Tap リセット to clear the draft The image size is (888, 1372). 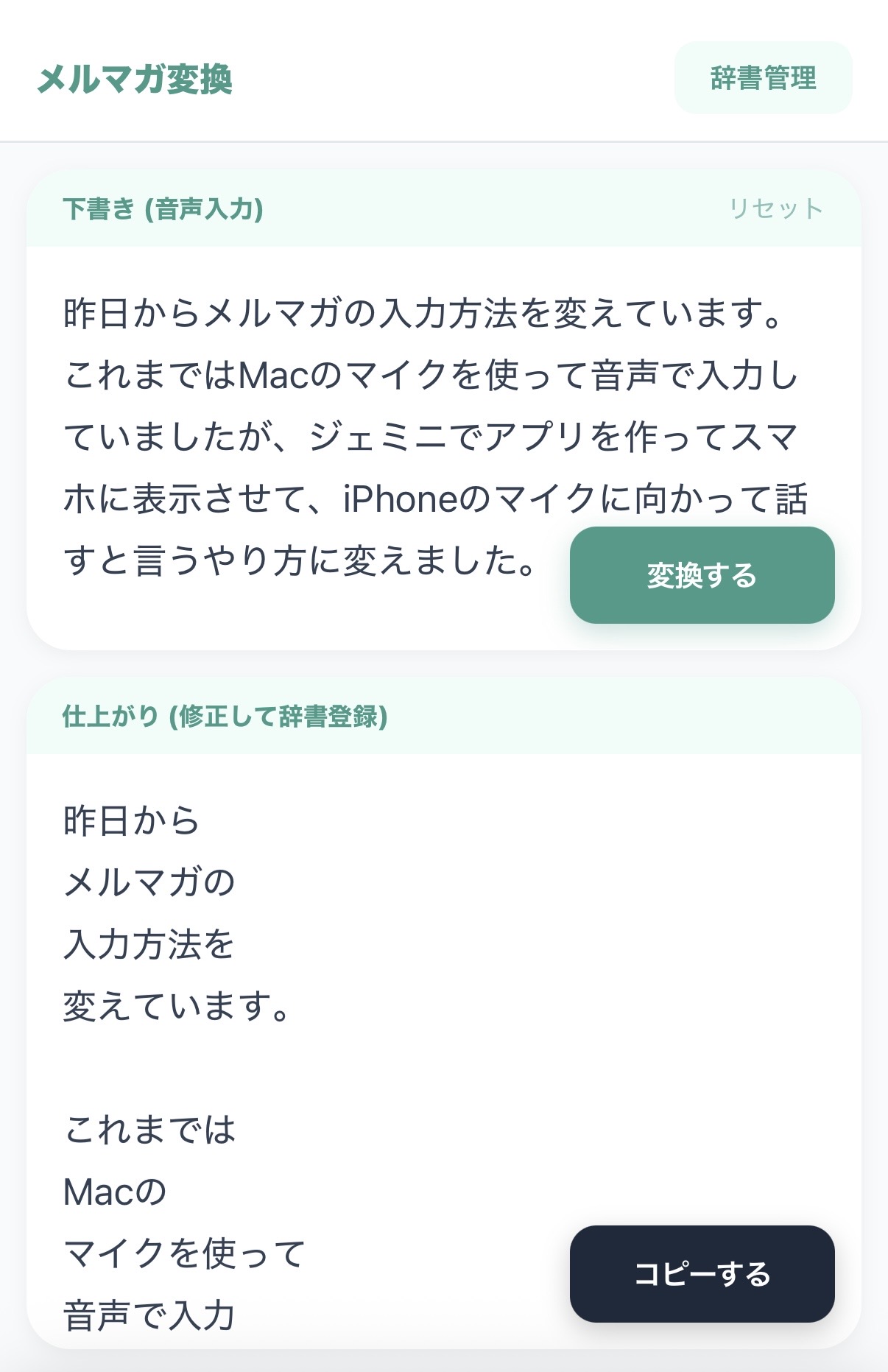pyautogui.click(x=775, y=209)
